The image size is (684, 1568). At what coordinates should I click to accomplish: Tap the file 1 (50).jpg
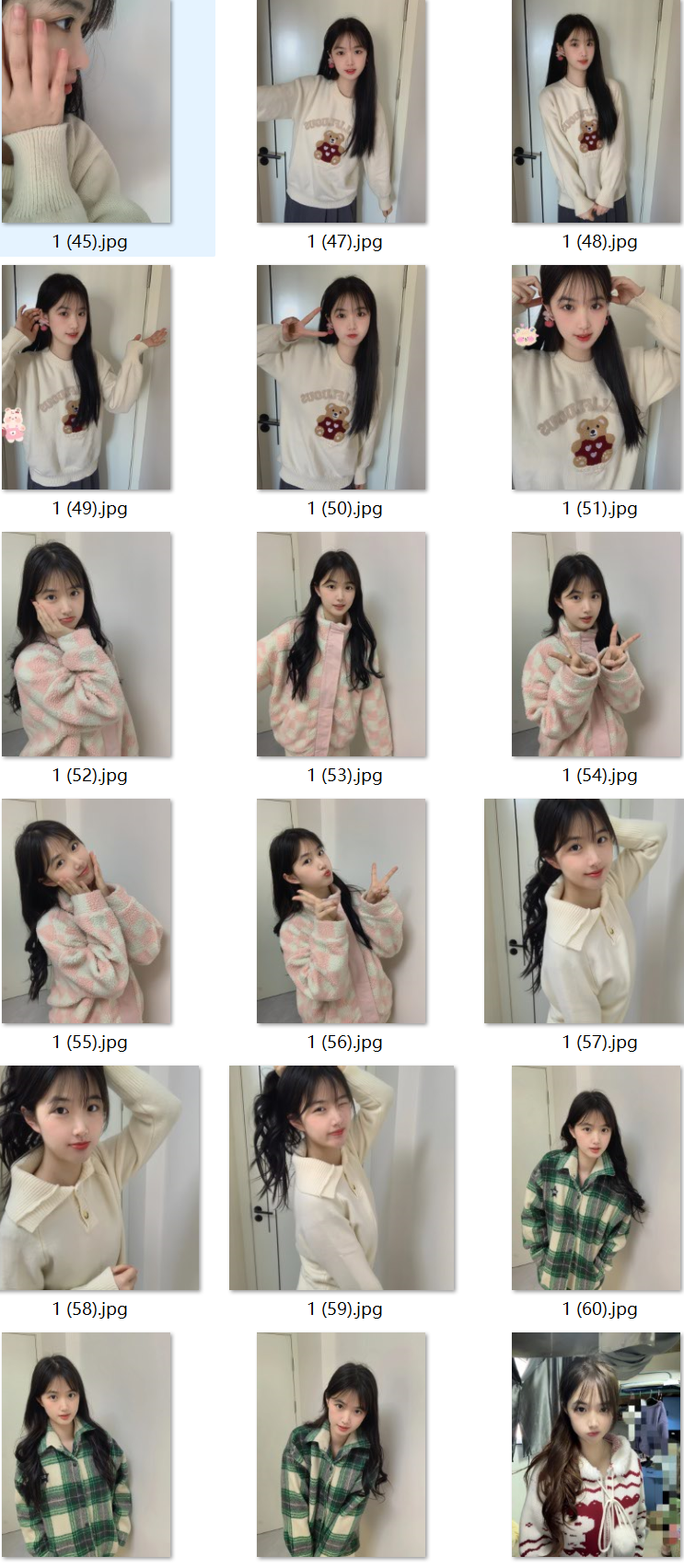(342, 377)
